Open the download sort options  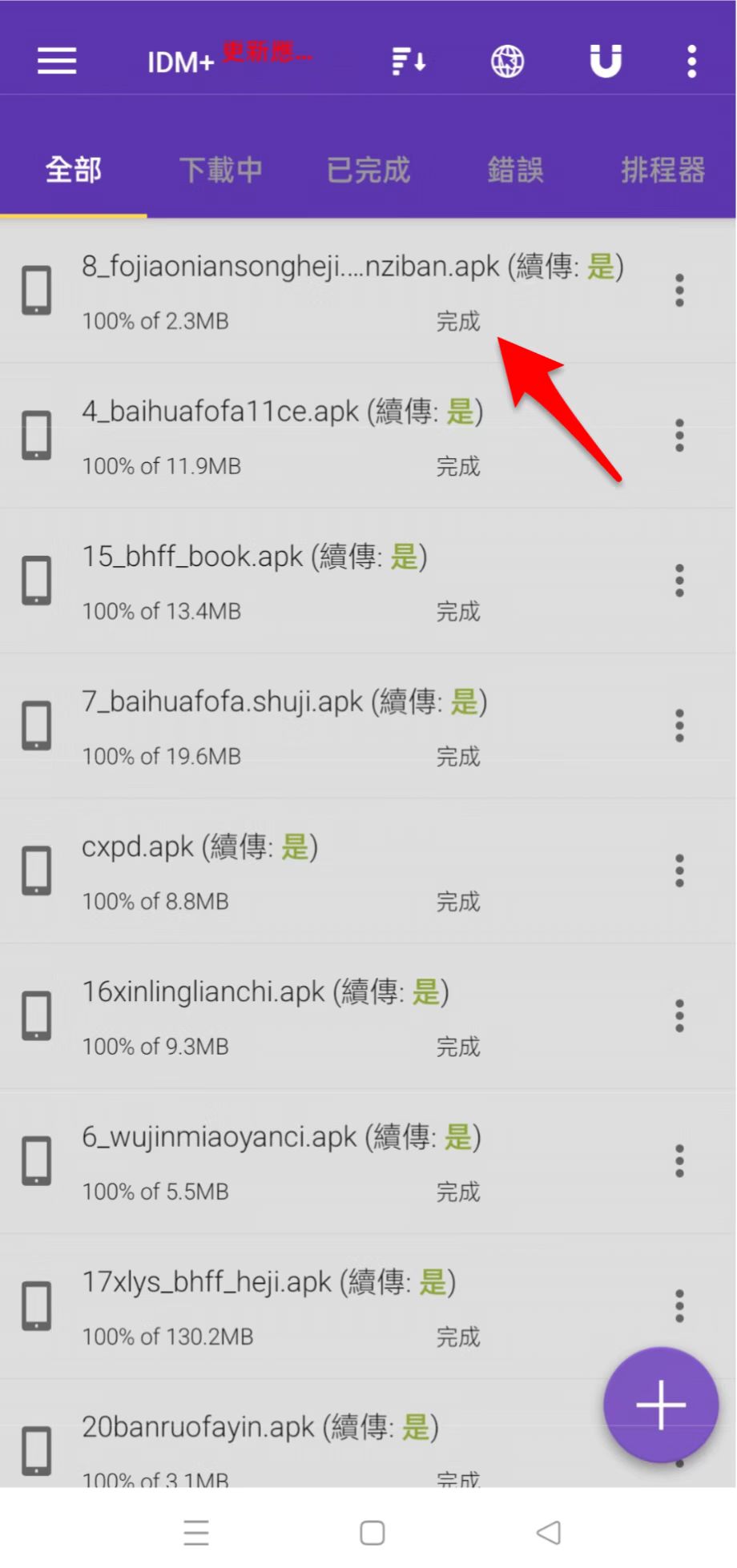tap(409, 61)
